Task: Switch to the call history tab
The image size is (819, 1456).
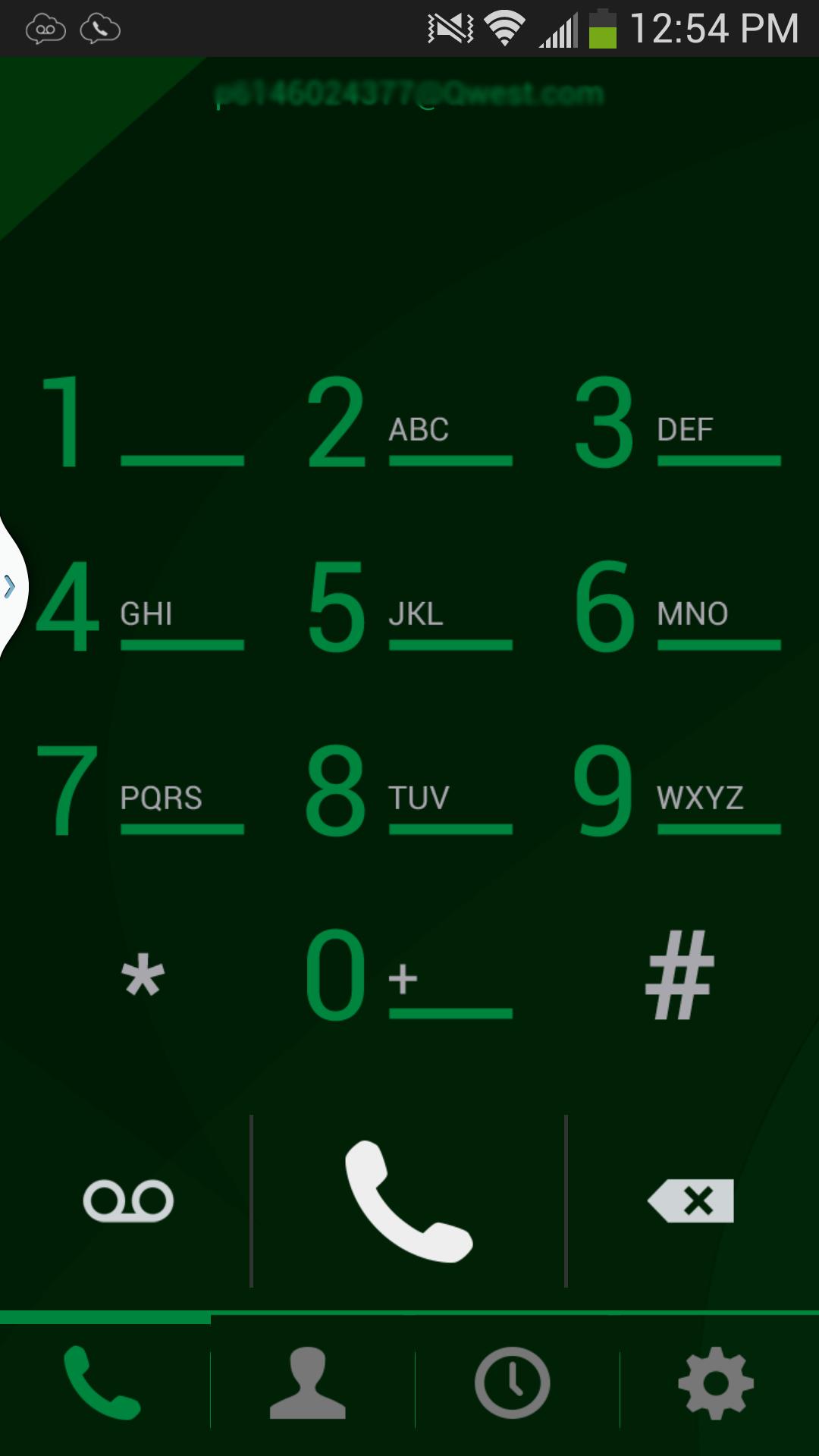Action: click(x=513, y=1383)
